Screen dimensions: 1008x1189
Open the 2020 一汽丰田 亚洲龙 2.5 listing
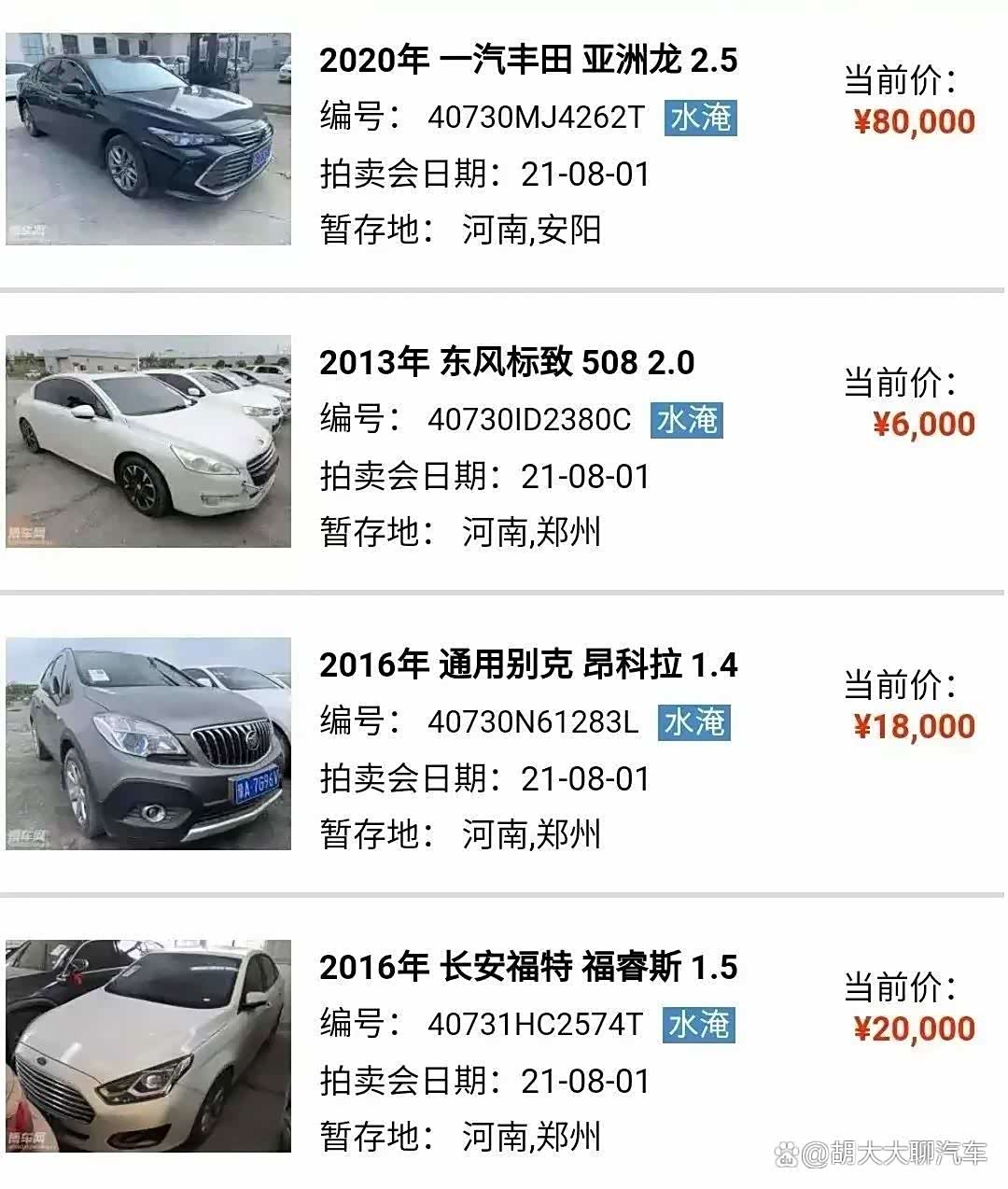tap(528, 61)
